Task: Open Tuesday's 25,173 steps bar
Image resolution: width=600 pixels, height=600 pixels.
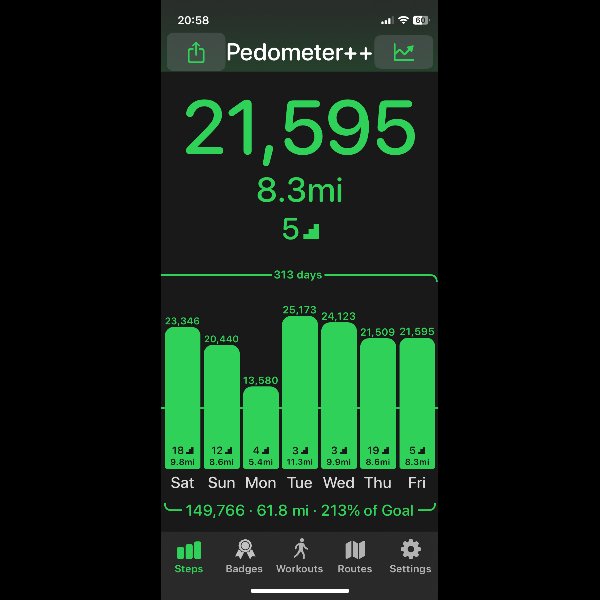Action: [x=300, y=392]
